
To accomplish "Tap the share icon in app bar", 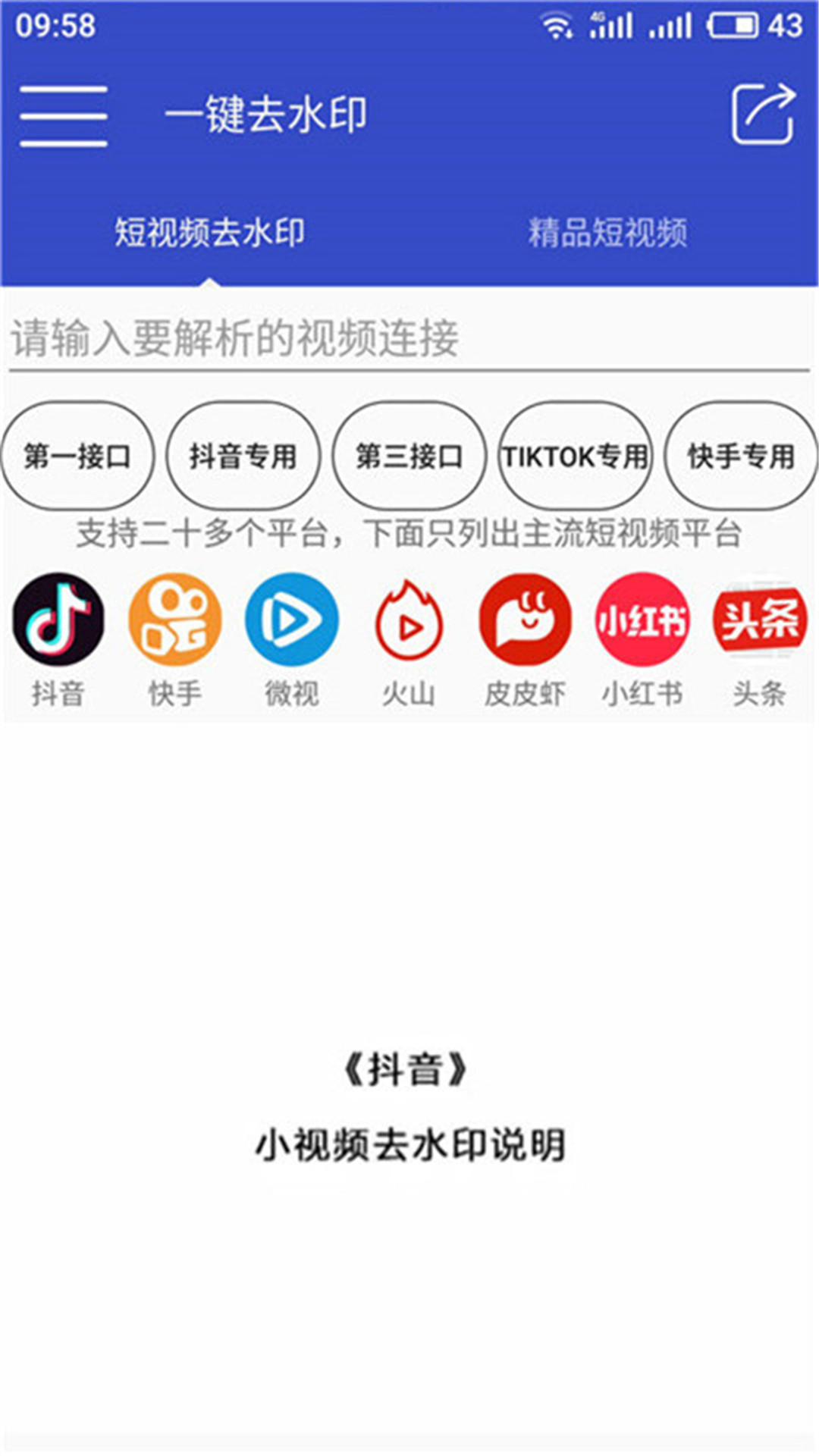I will (763, 115).
